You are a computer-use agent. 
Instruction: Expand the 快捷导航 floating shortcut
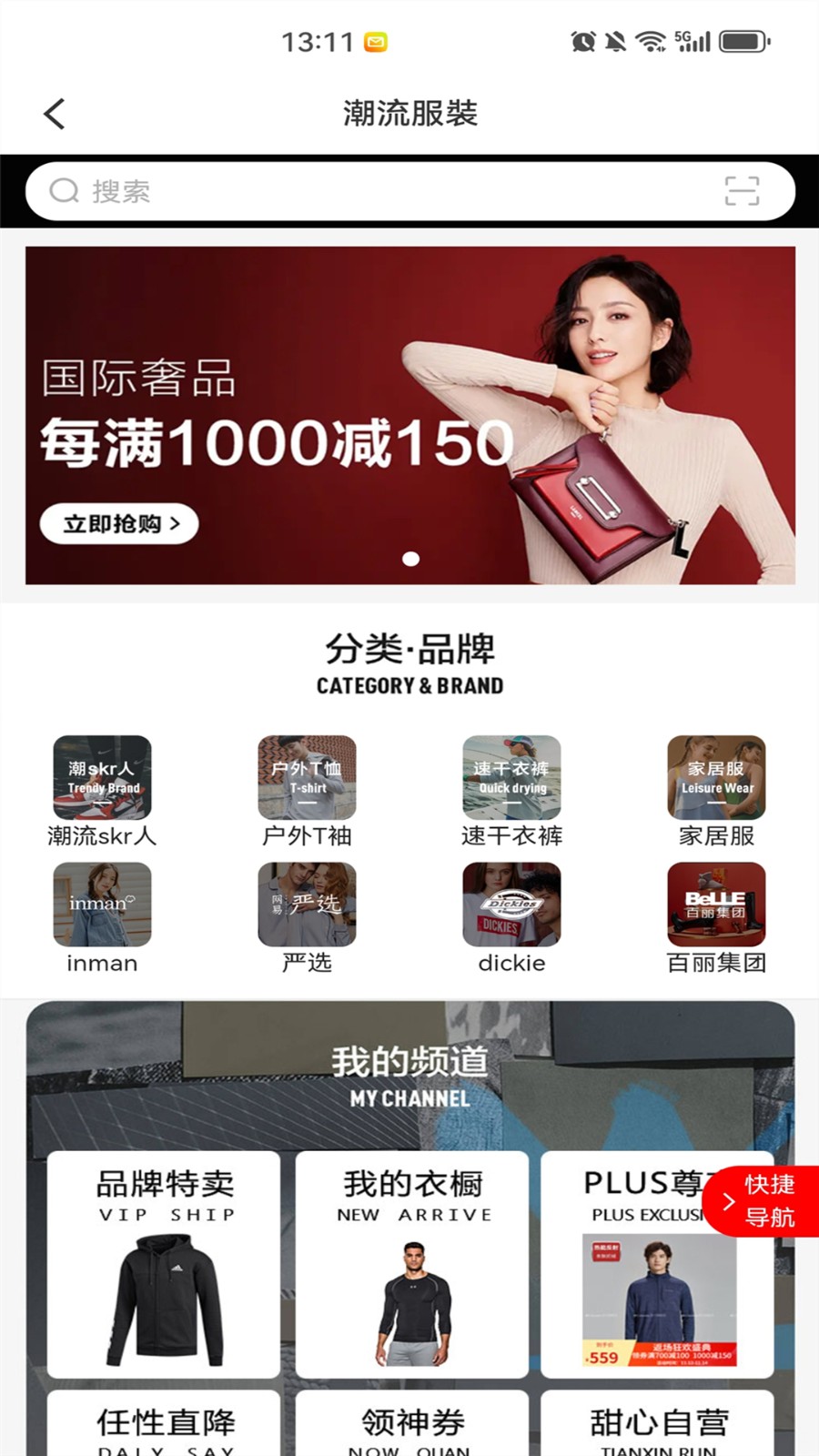pyautogui.click(x=762, y=1201)
